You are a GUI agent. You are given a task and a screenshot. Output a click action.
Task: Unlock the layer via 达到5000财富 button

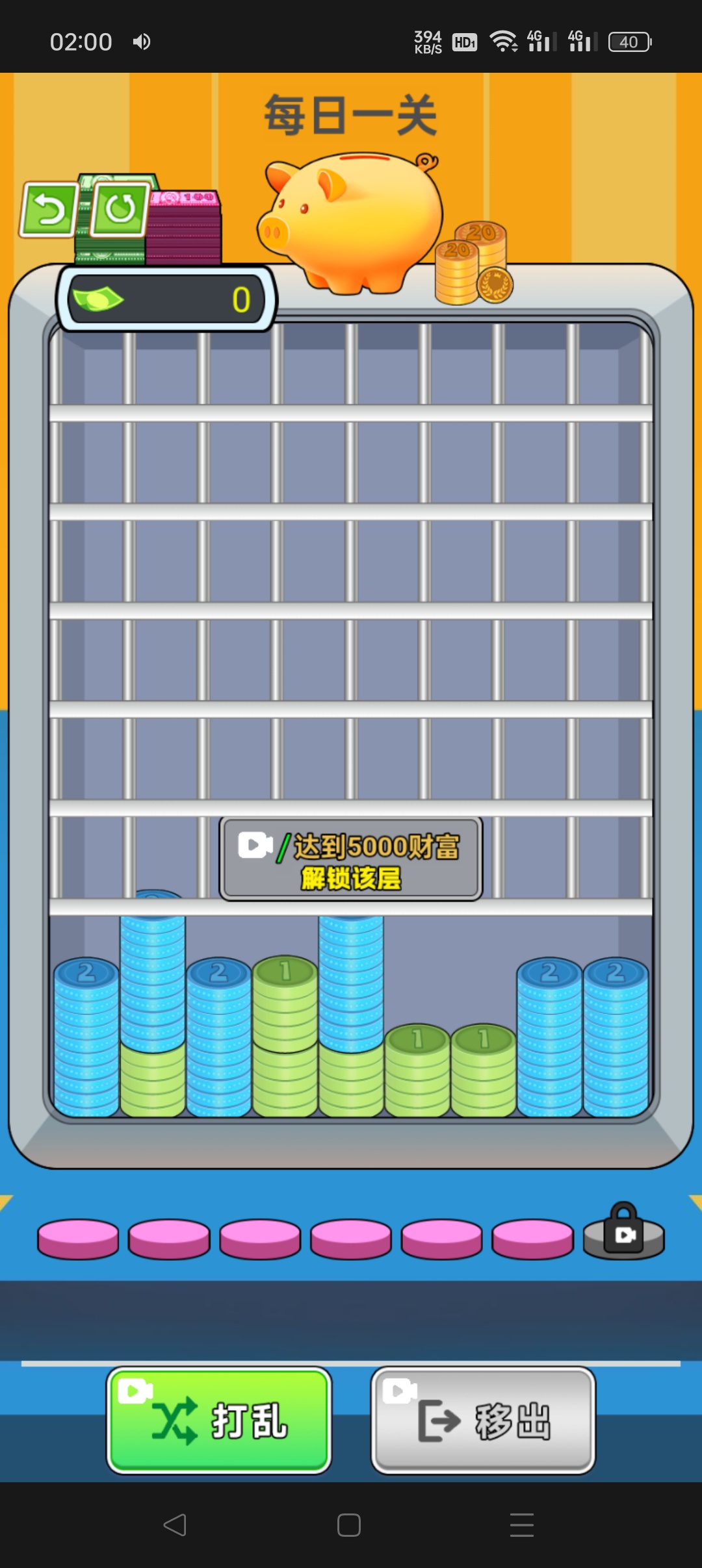[351, 859]
